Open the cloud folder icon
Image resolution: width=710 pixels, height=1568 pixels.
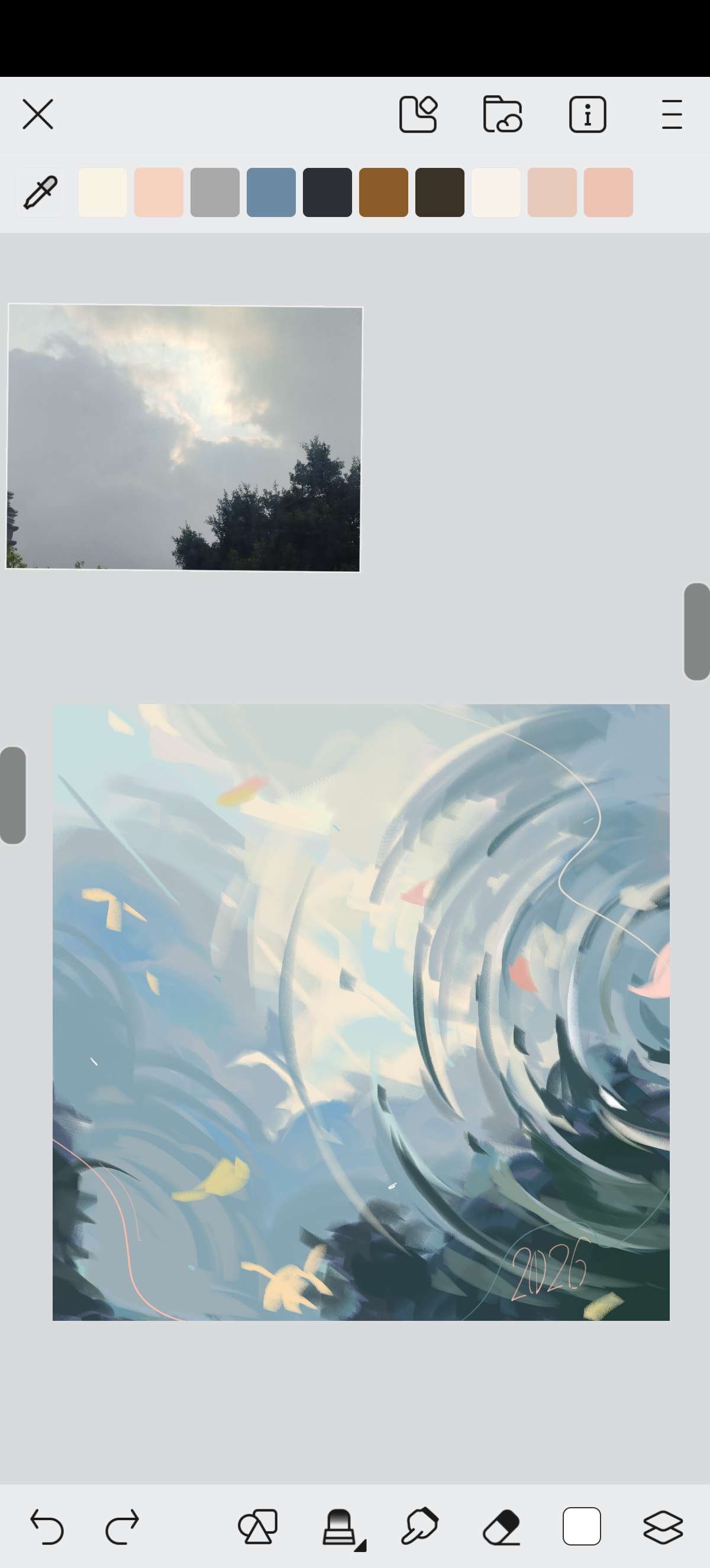[x=502, y=115]
